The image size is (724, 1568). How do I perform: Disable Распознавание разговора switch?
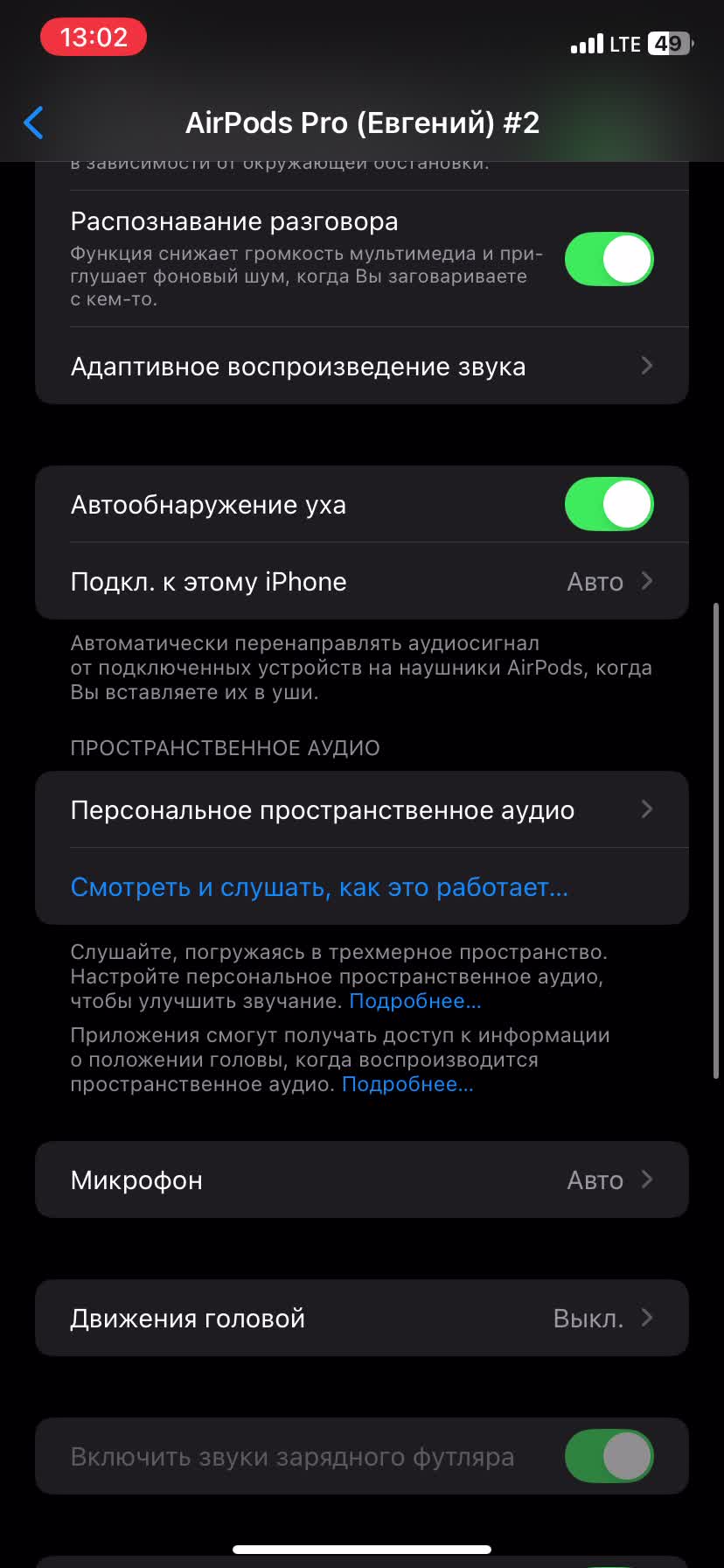pos(609,259)
